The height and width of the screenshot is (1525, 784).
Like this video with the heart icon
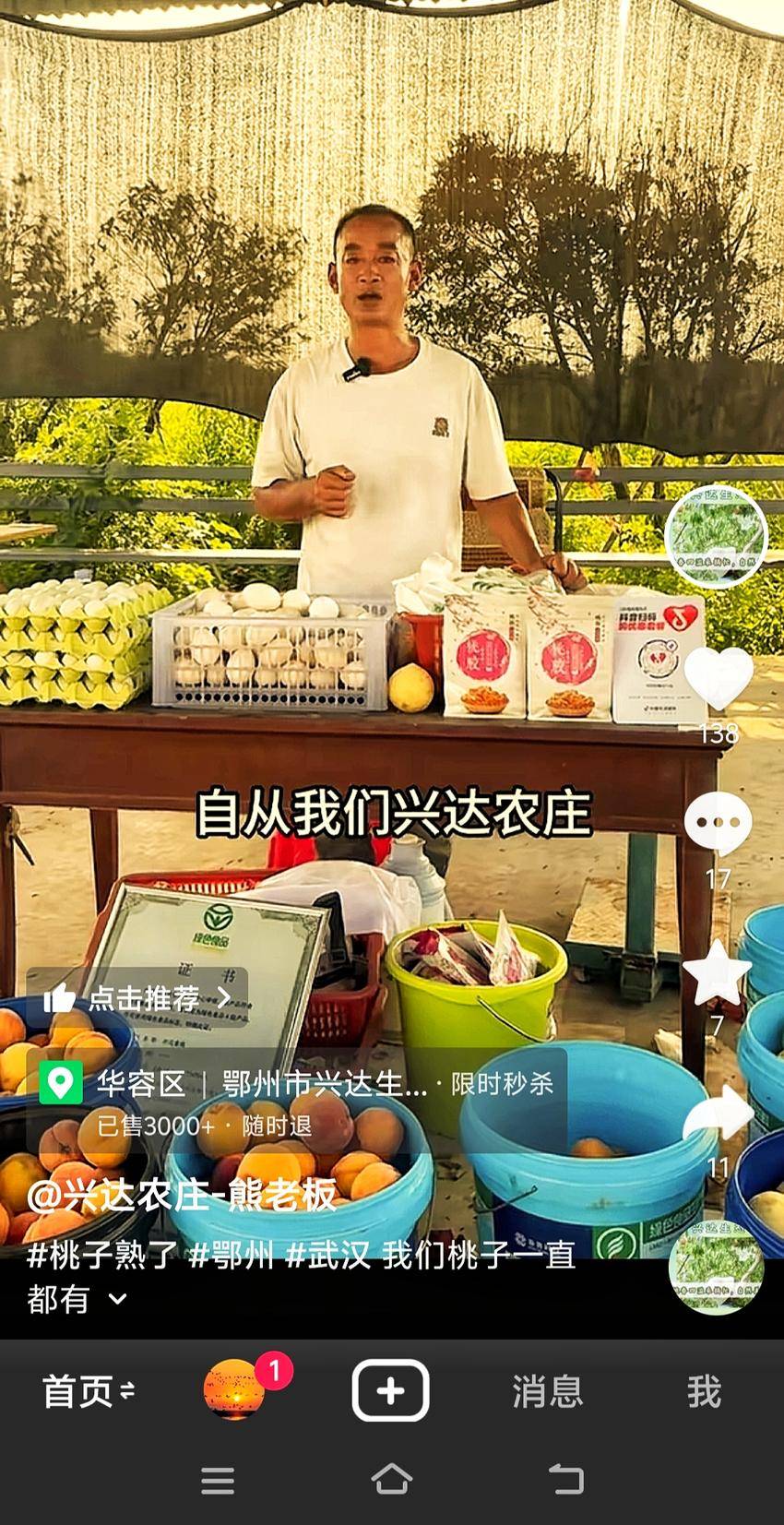[x=719, y=680]
